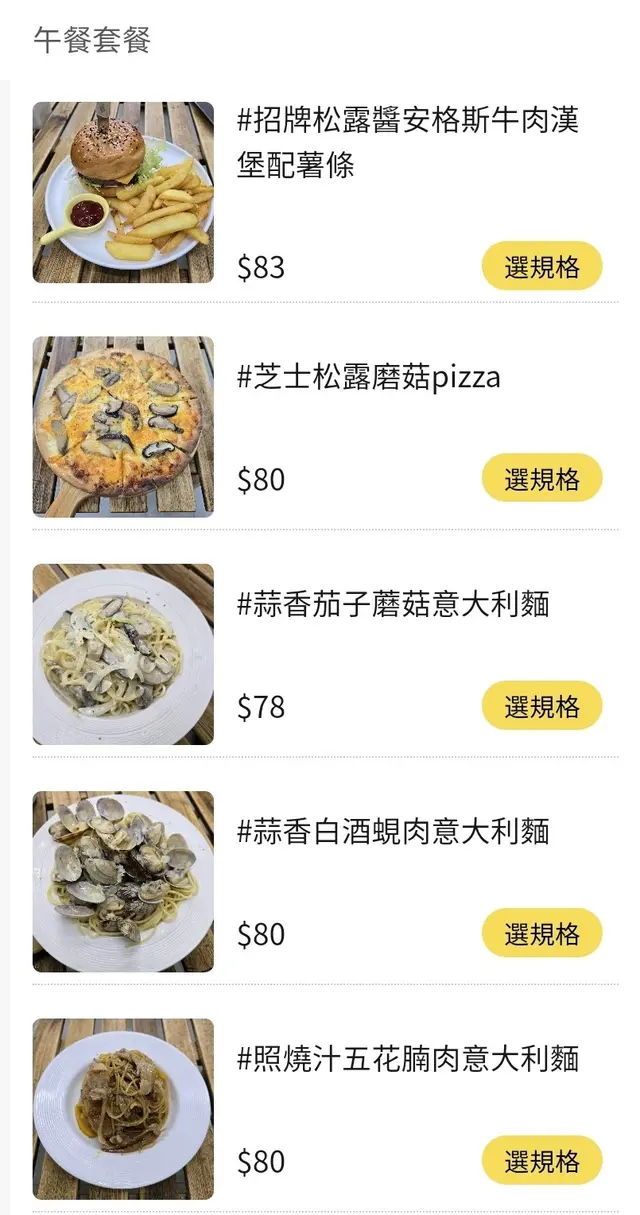
Task: Open the 蒜香茄子蘑菇意大利麵 photo
Action: tap(123, 654)
